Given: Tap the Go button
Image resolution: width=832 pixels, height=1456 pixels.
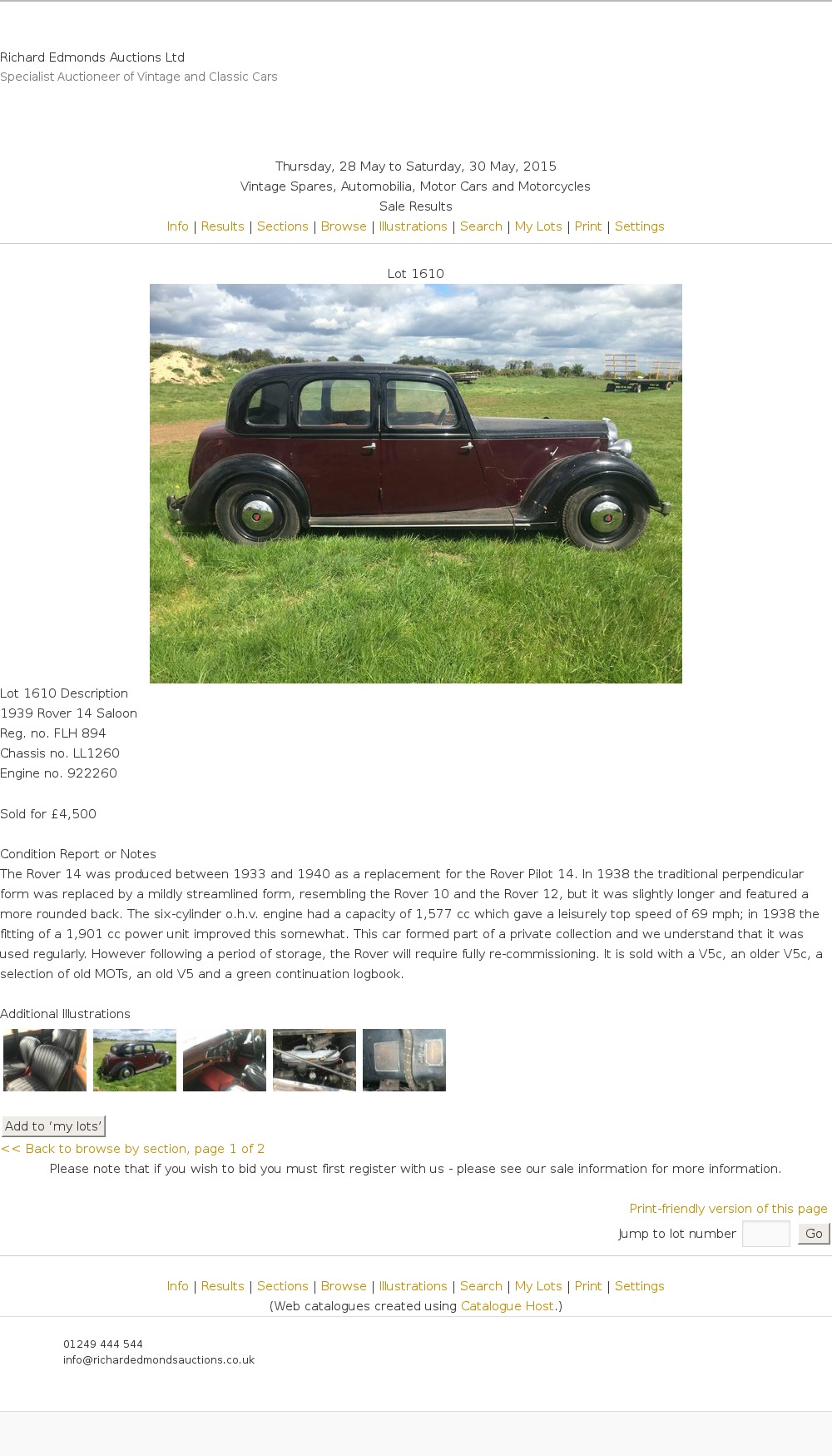Looking at the screenshot, I should click(814, 1234).
